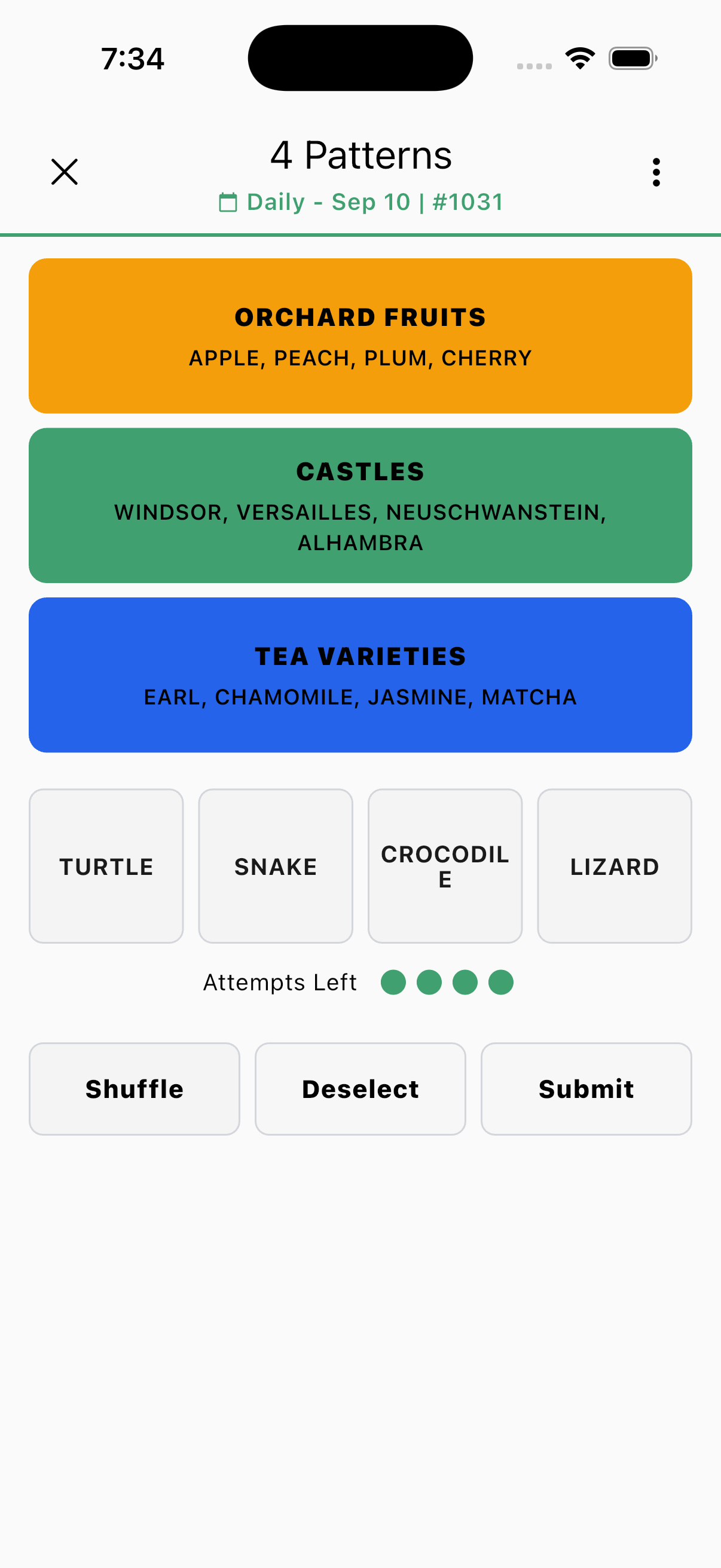
Task: Shuffle the remaining word tiles
Action: pyautogui.click(x=135, y=1089)
